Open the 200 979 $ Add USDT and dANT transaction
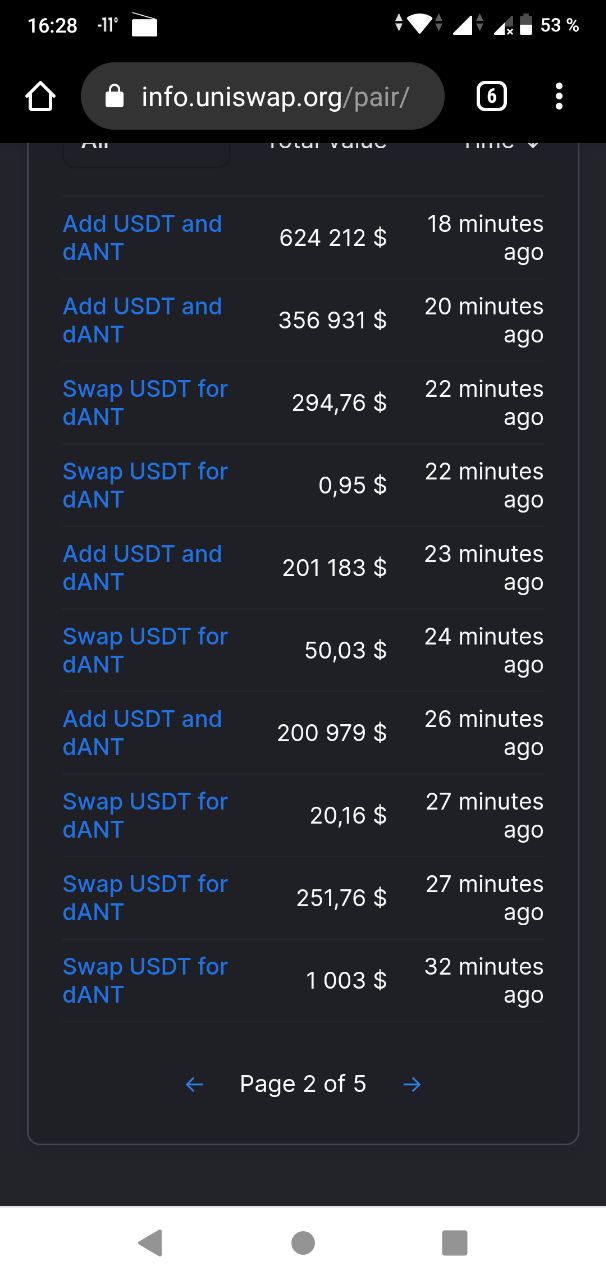Viewport: 606px width, 1280px height. pyautogui.click(x=142, y=733)
